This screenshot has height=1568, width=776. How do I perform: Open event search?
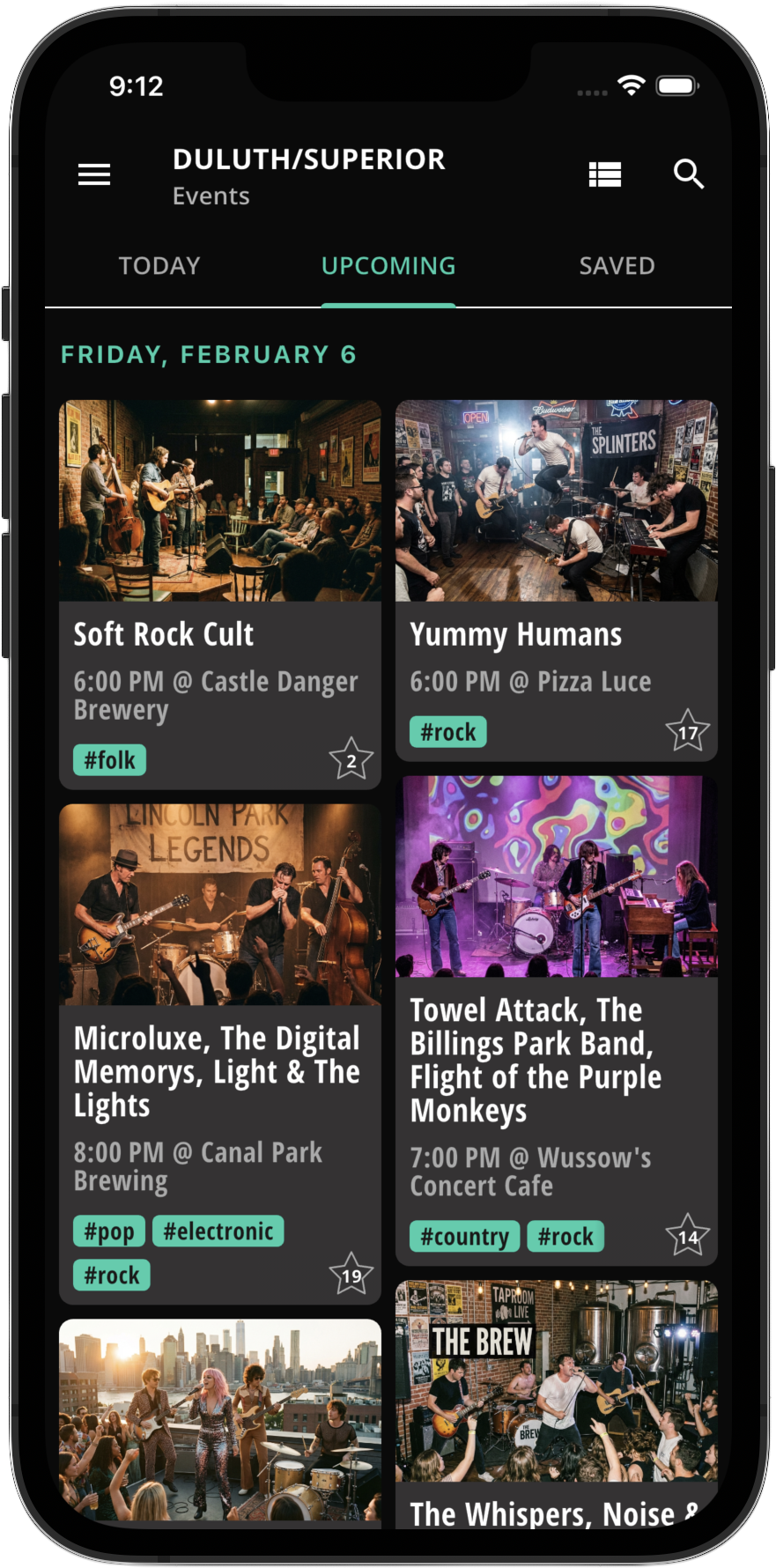688,174
